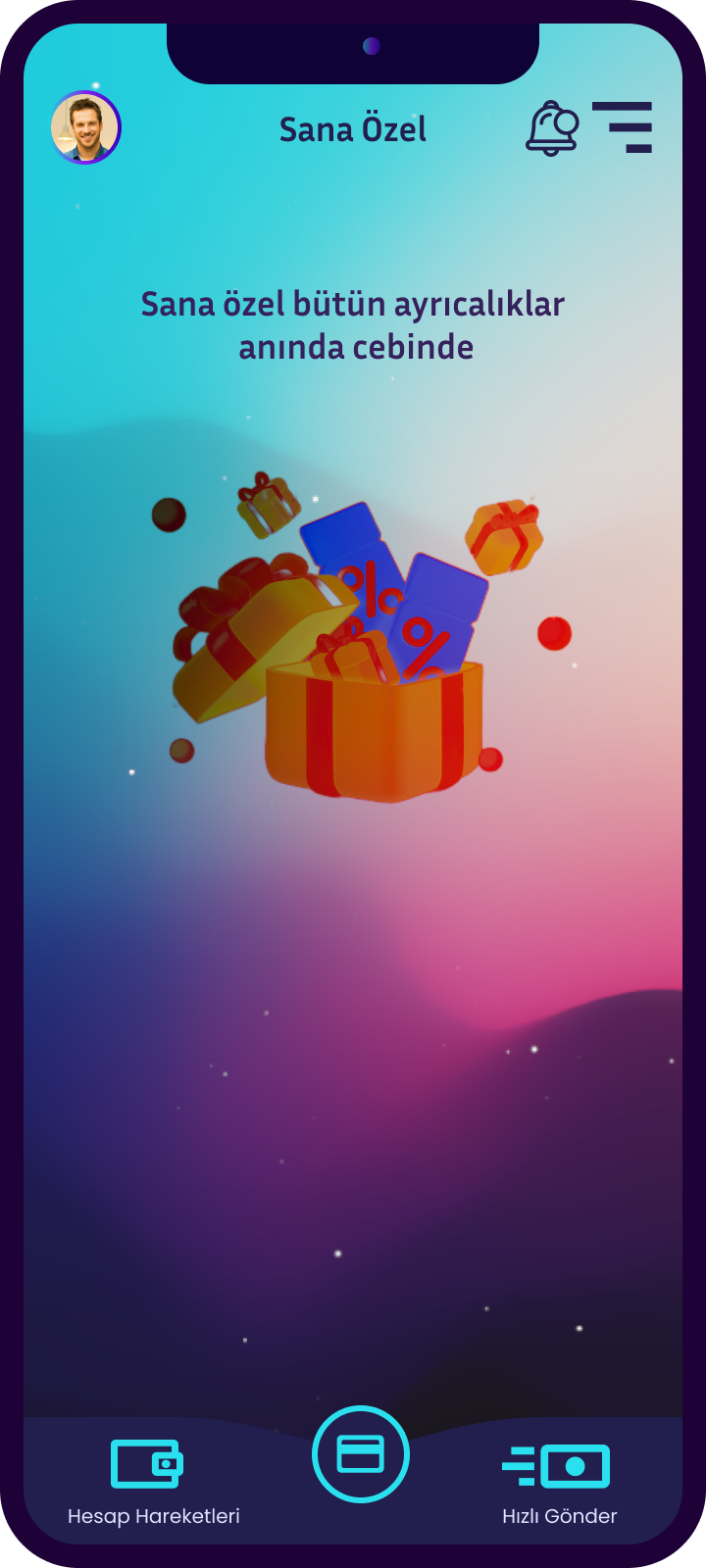Tap the center card button
The image size is (706, 1568).
click(x=361, y=1454)
